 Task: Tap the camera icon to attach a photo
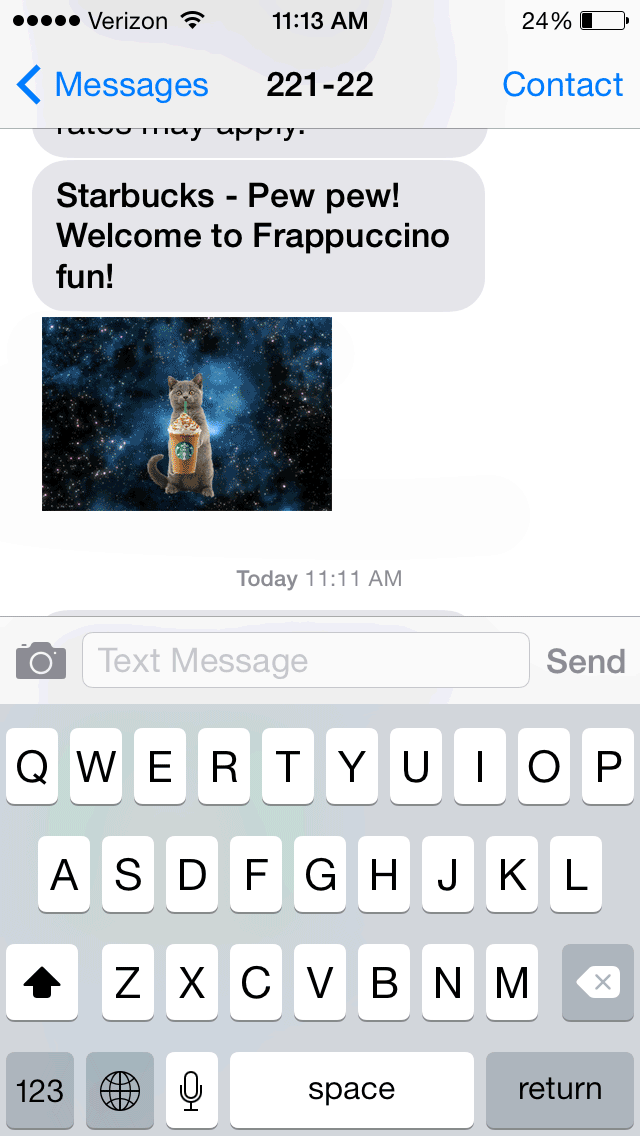(x=41, y=661)
